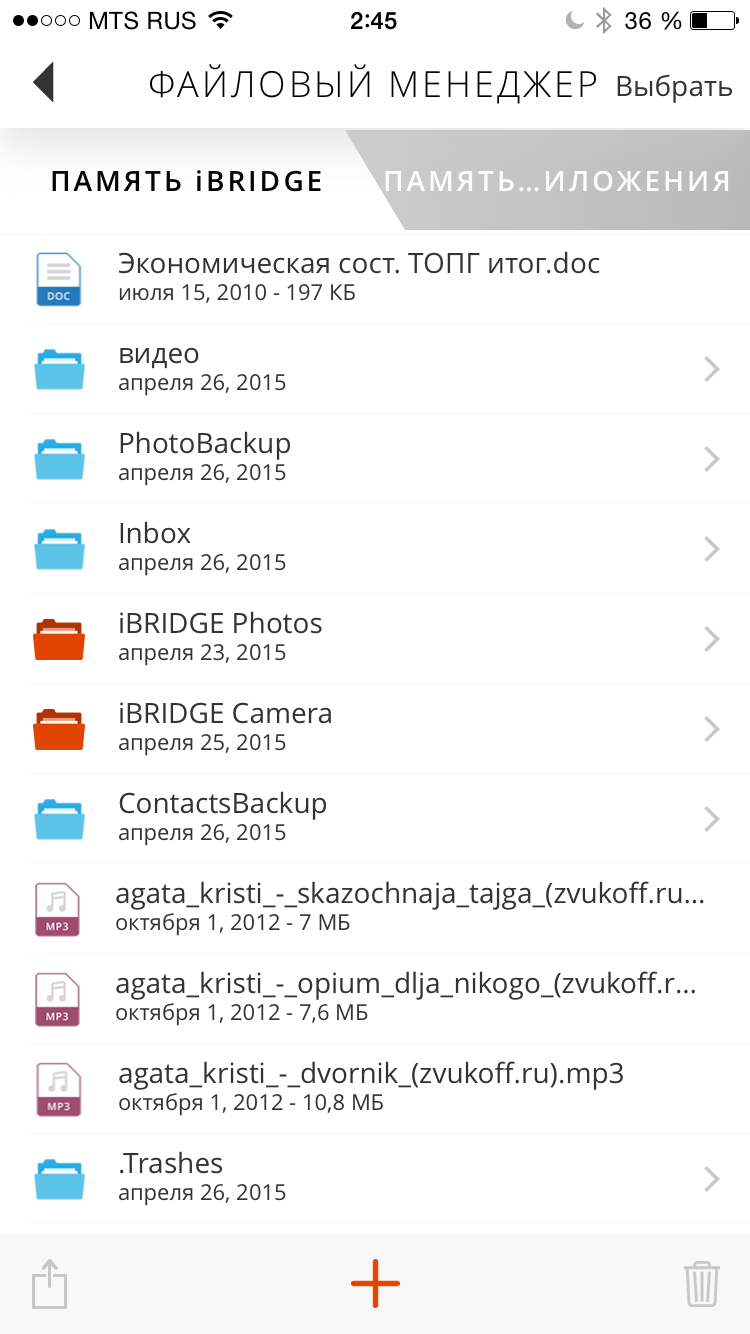Open the ContactsBackup folder
This screenshot has width=750, height=1334.
point(375,818)
